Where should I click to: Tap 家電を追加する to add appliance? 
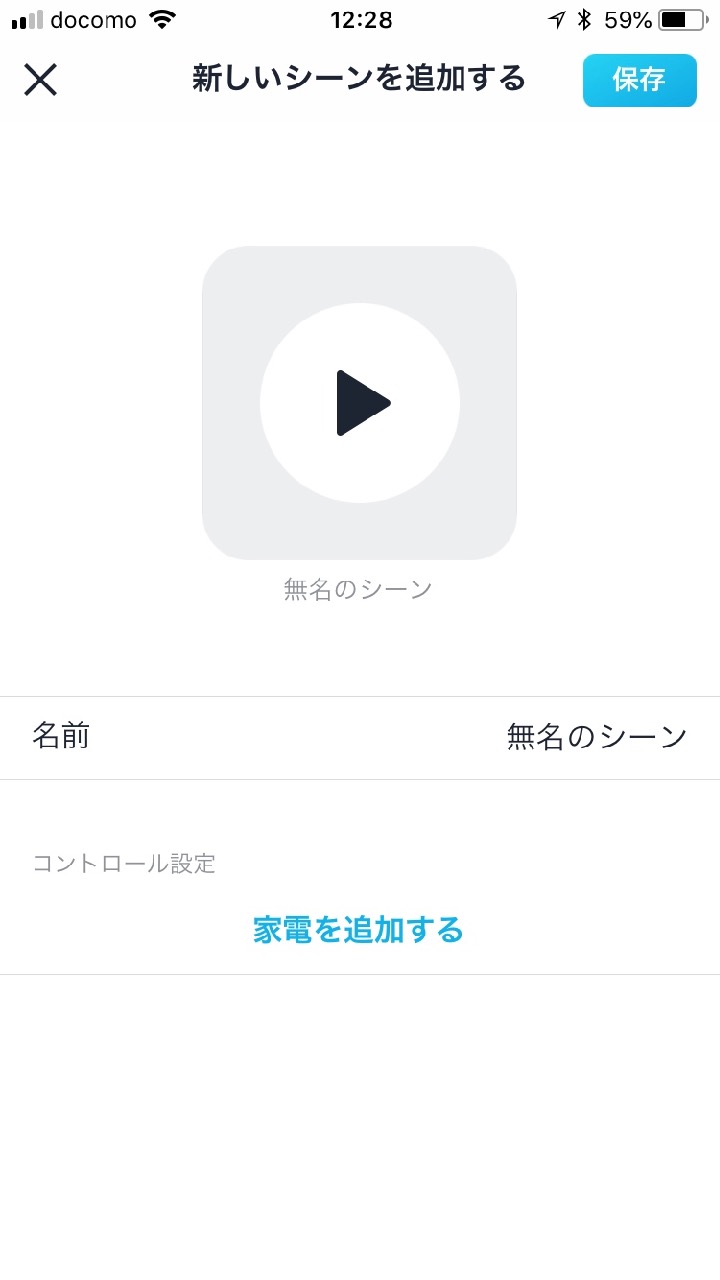coord(359,930)
